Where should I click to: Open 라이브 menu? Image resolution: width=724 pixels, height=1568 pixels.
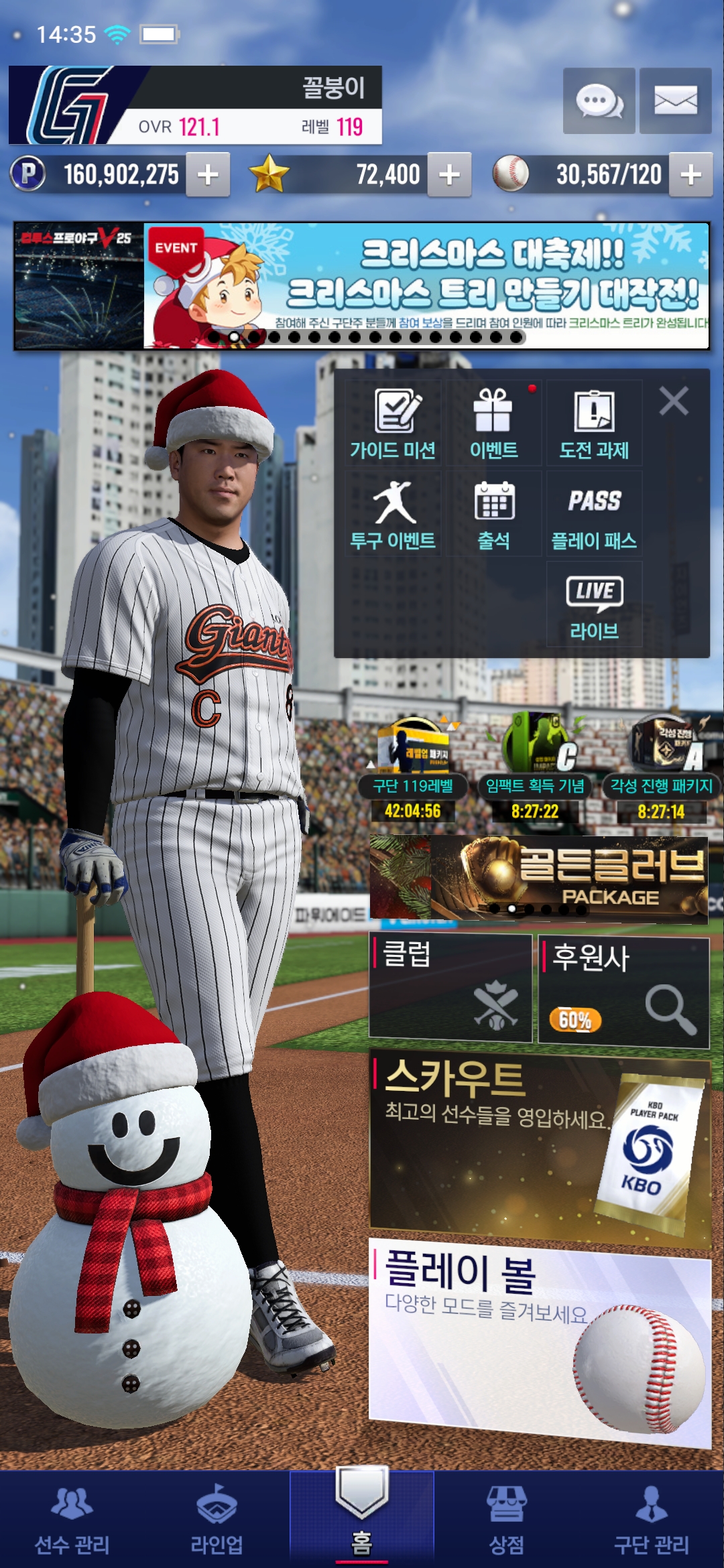coord(594,604)
